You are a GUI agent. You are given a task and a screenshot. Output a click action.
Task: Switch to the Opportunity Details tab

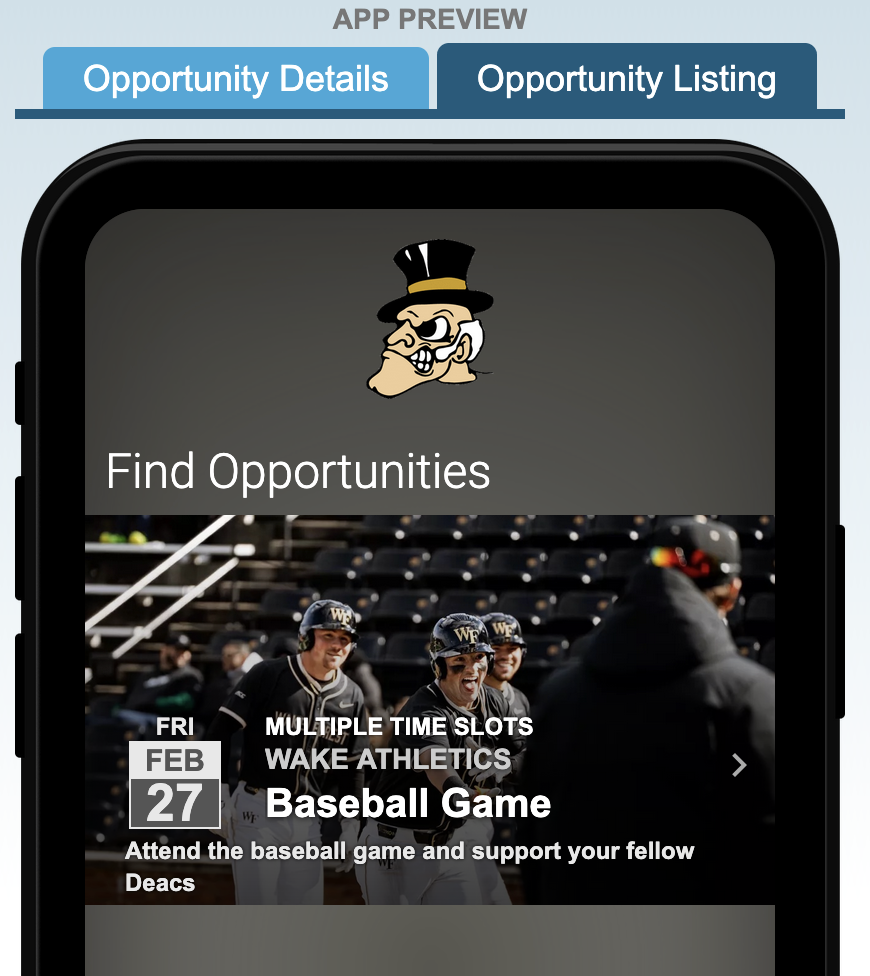pos(235,78)
